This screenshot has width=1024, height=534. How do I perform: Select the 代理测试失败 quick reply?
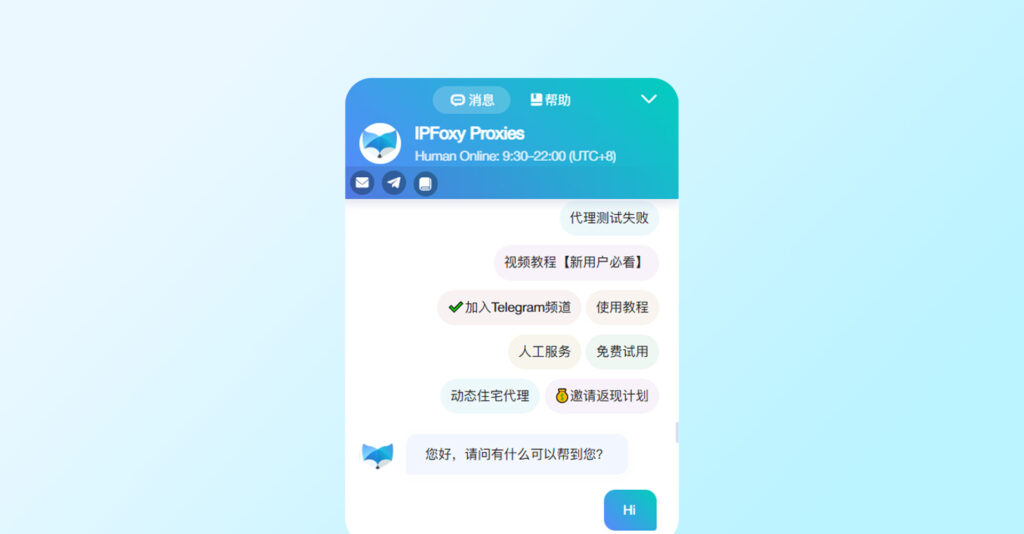tap(608, 218)
